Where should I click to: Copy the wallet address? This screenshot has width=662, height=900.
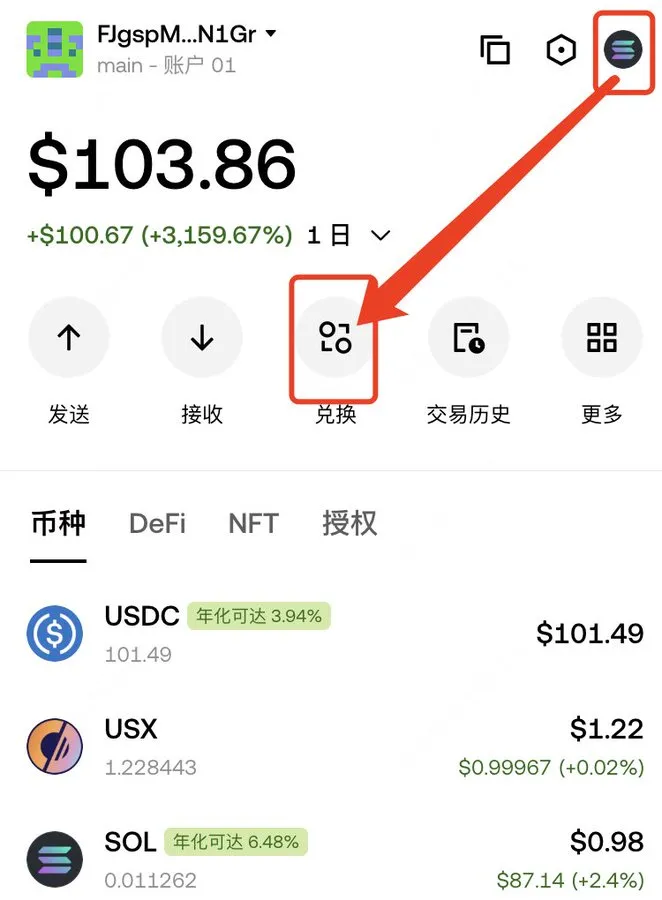pyautogui.click(x=495, y=50)
